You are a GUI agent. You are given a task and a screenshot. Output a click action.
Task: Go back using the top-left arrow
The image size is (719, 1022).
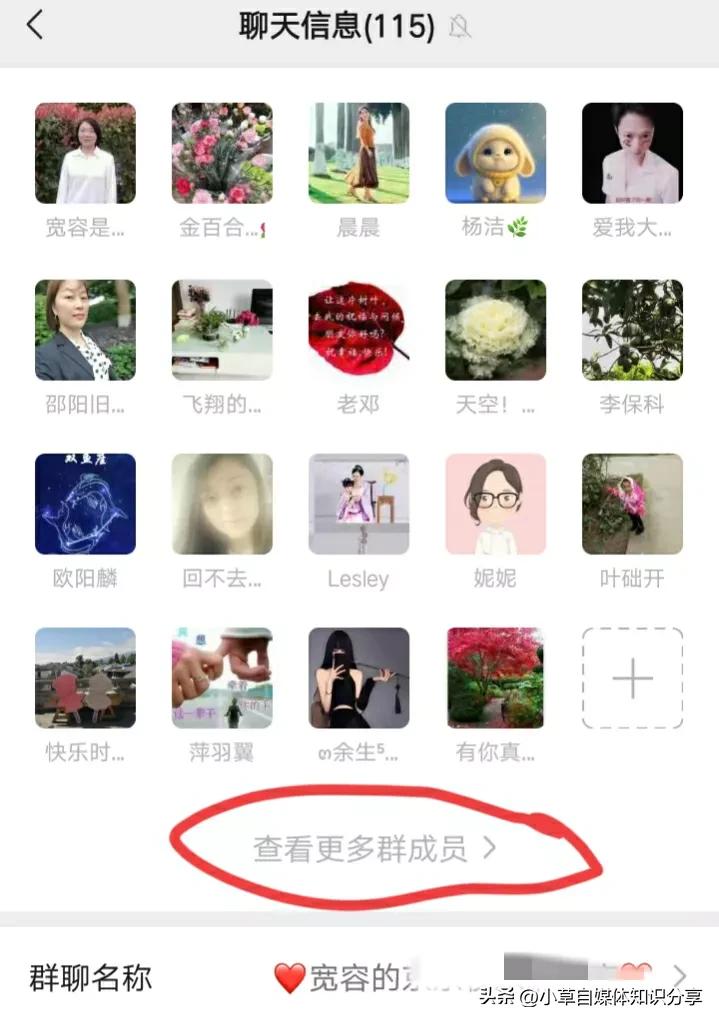[x=36, y=26]
